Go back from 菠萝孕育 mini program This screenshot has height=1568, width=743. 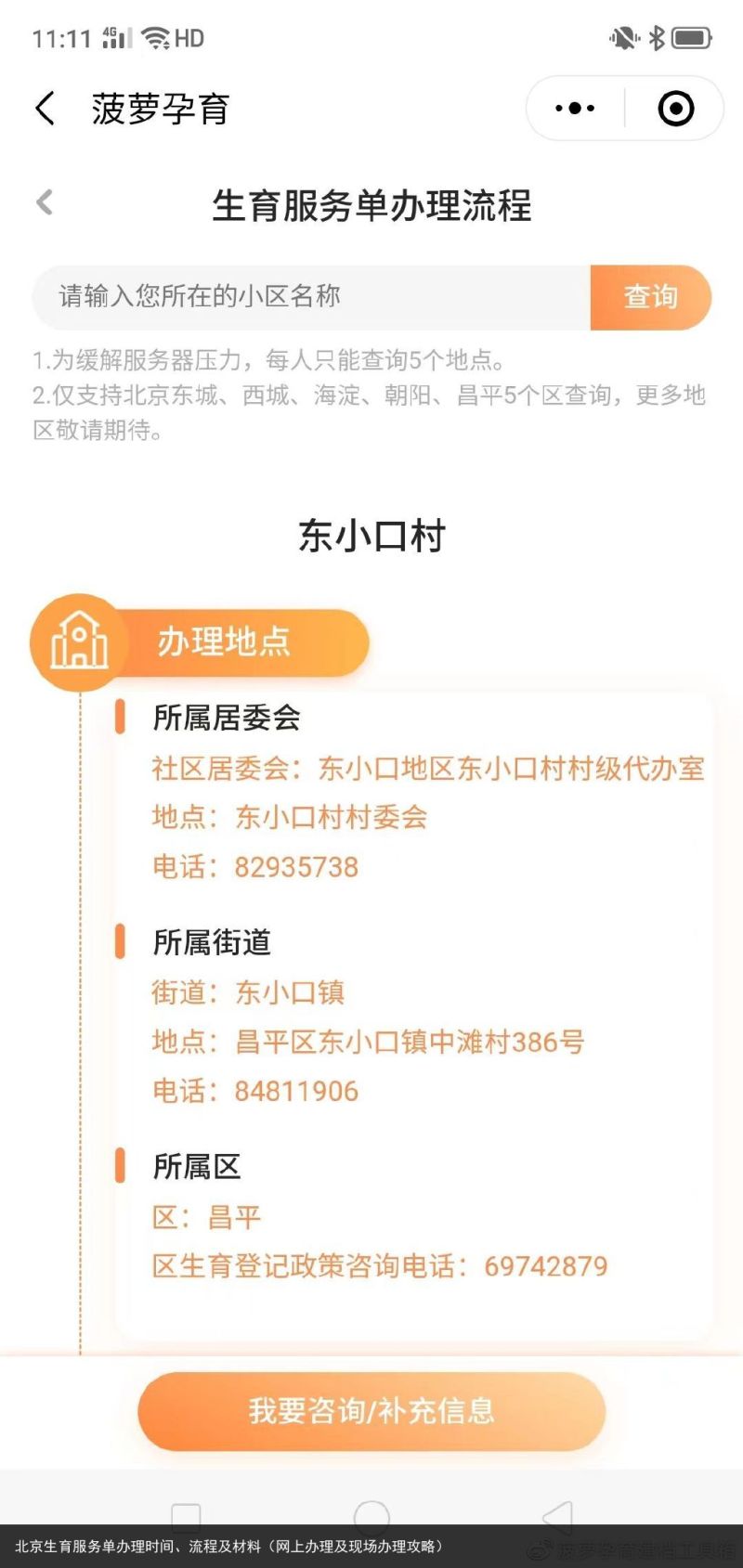[x=45, y=109]
